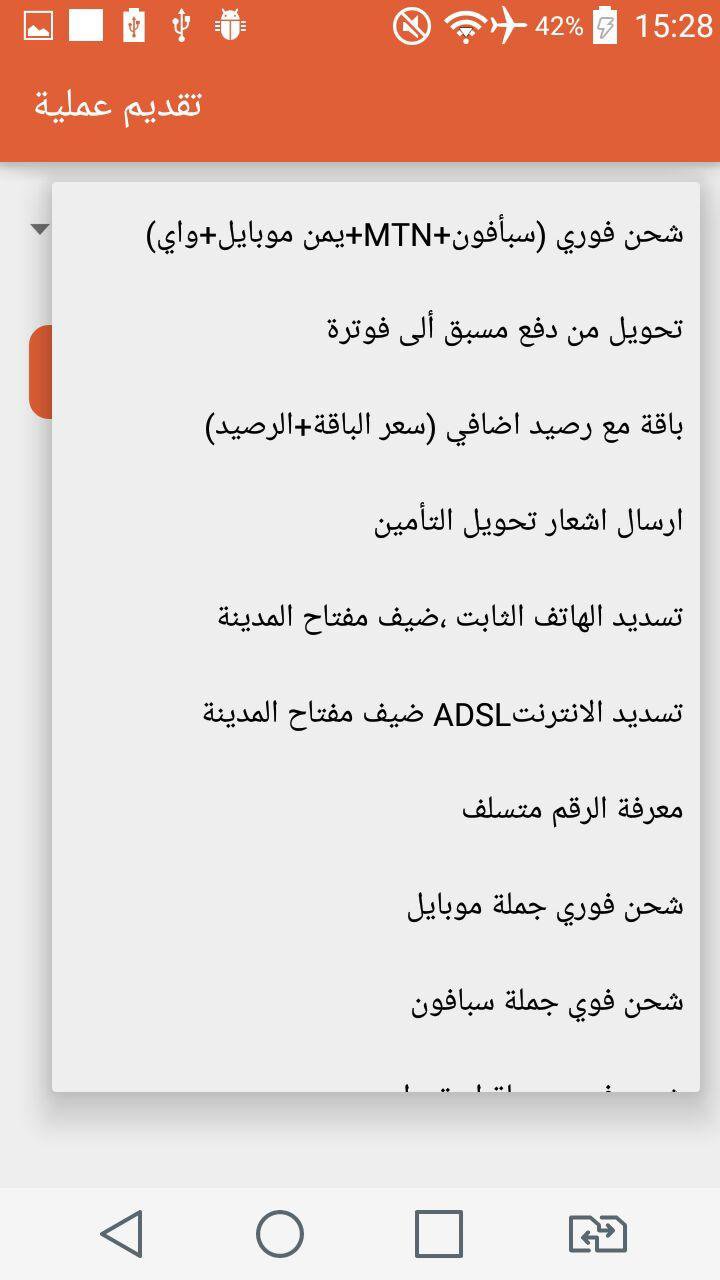Select تسديد الانترنت ADSL option
Viewport: 720px width, 1280px height.
(376, 715)
